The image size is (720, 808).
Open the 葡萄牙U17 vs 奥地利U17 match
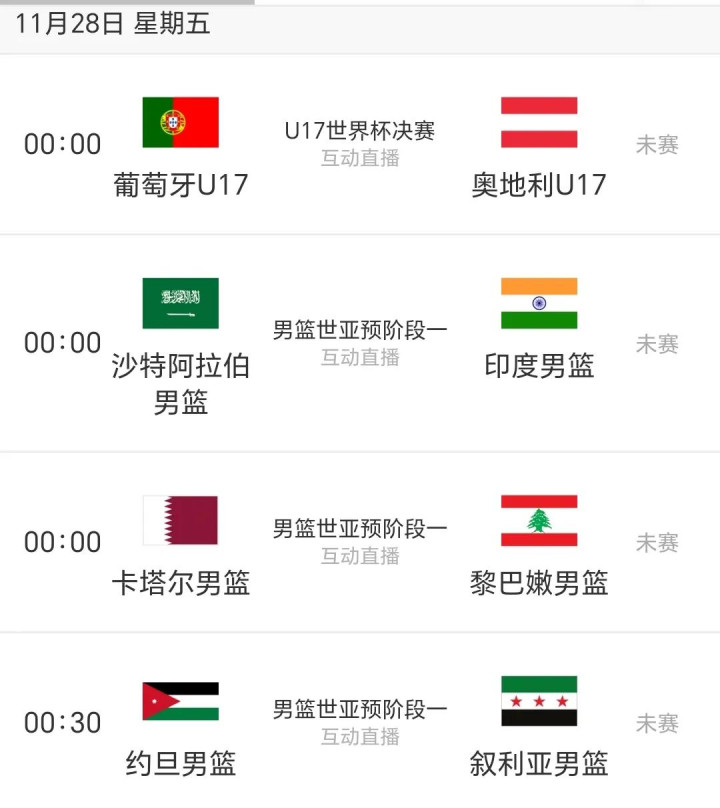coord(360,144)
